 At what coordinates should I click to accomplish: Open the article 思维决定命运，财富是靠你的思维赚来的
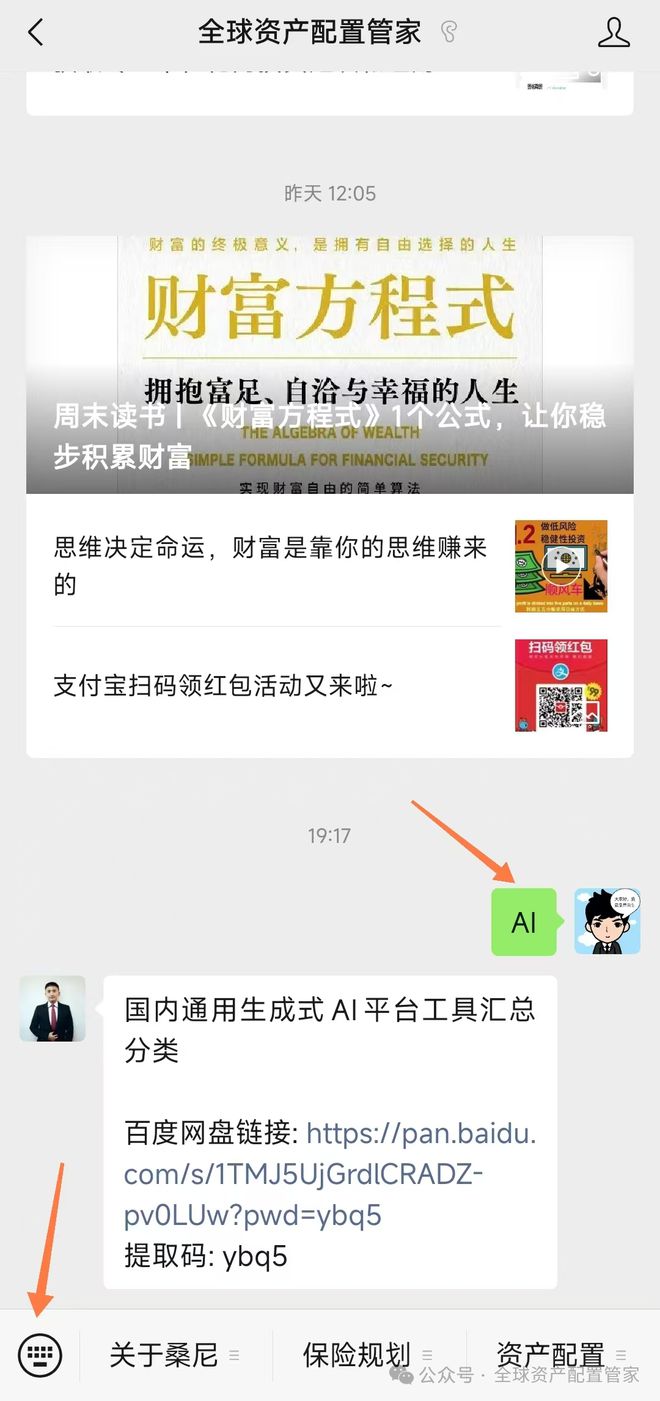pos(270,565)
